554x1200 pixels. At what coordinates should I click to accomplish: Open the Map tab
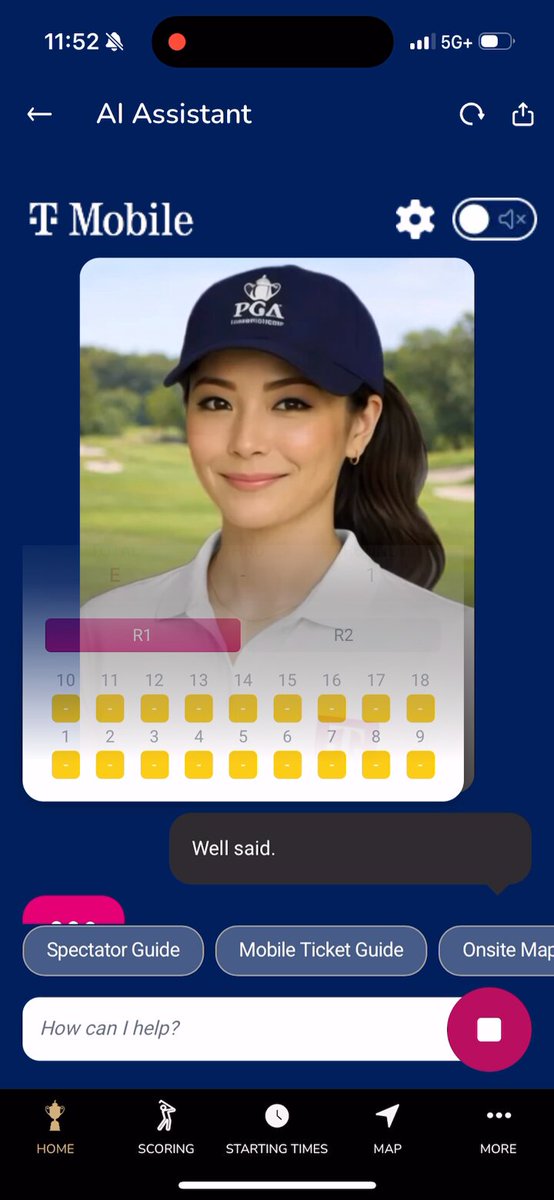(x=387, y=1128)
